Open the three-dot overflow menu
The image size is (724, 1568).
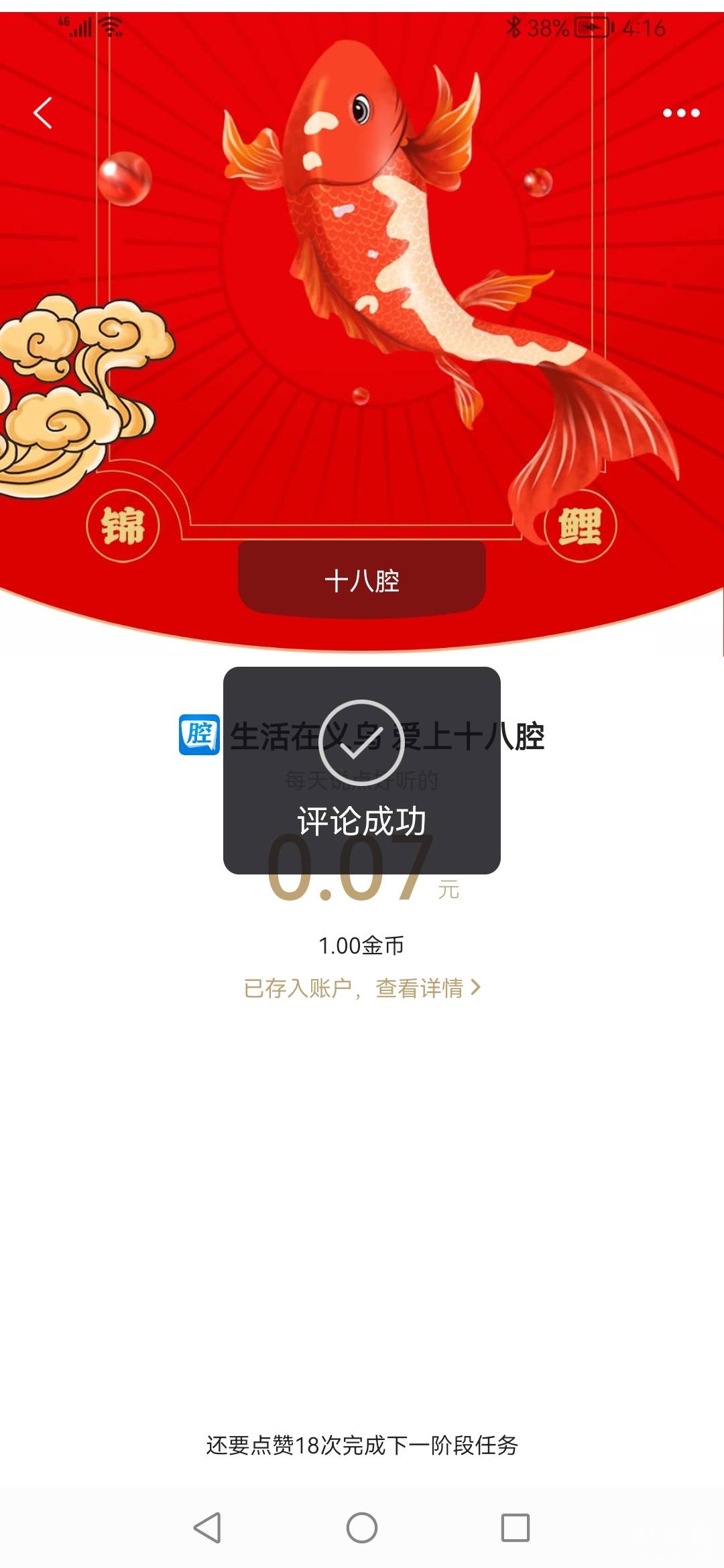click(681, 113)
